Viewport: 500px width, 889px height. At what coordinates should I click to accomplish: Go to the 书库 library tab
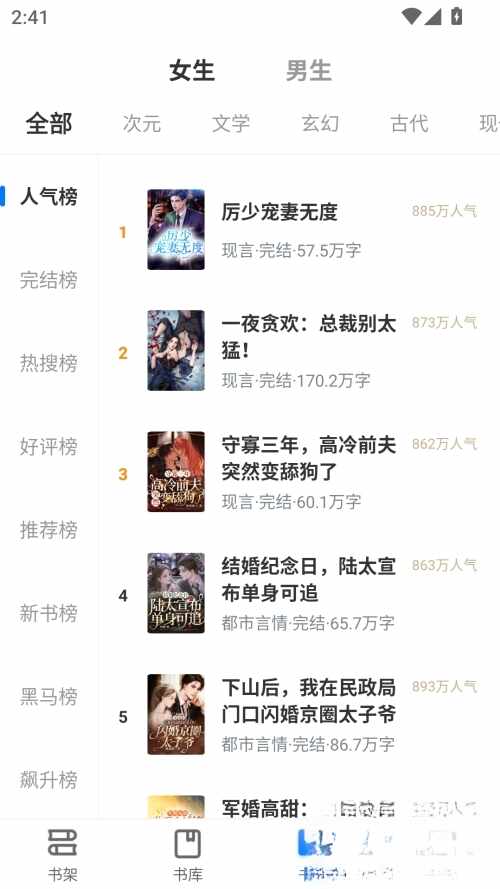[188, 854]
